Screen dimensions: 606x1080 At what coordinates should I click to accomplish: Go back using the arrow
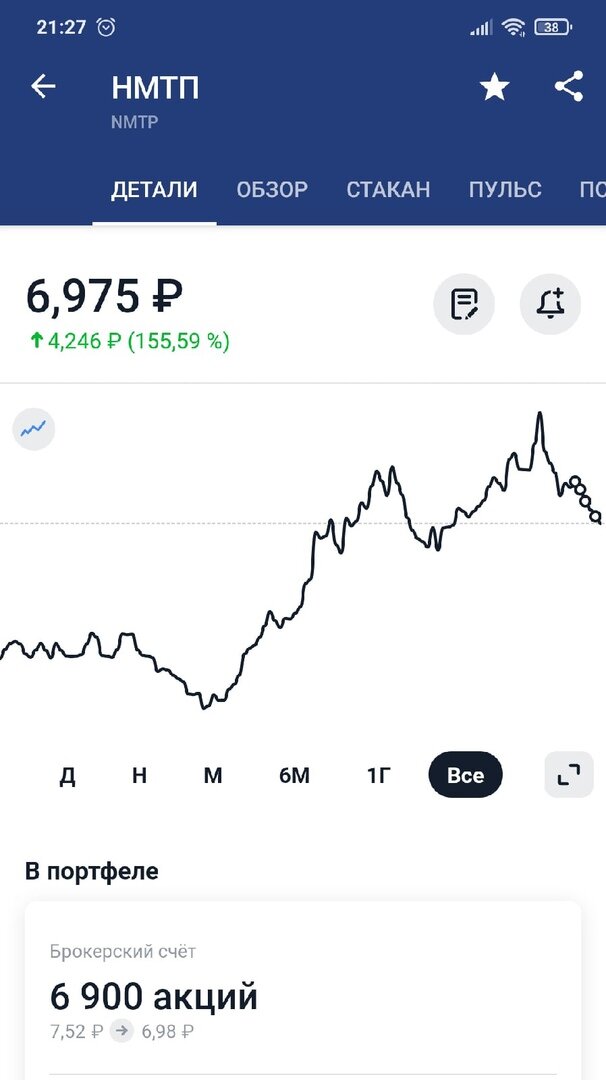[x=43, y=87]
